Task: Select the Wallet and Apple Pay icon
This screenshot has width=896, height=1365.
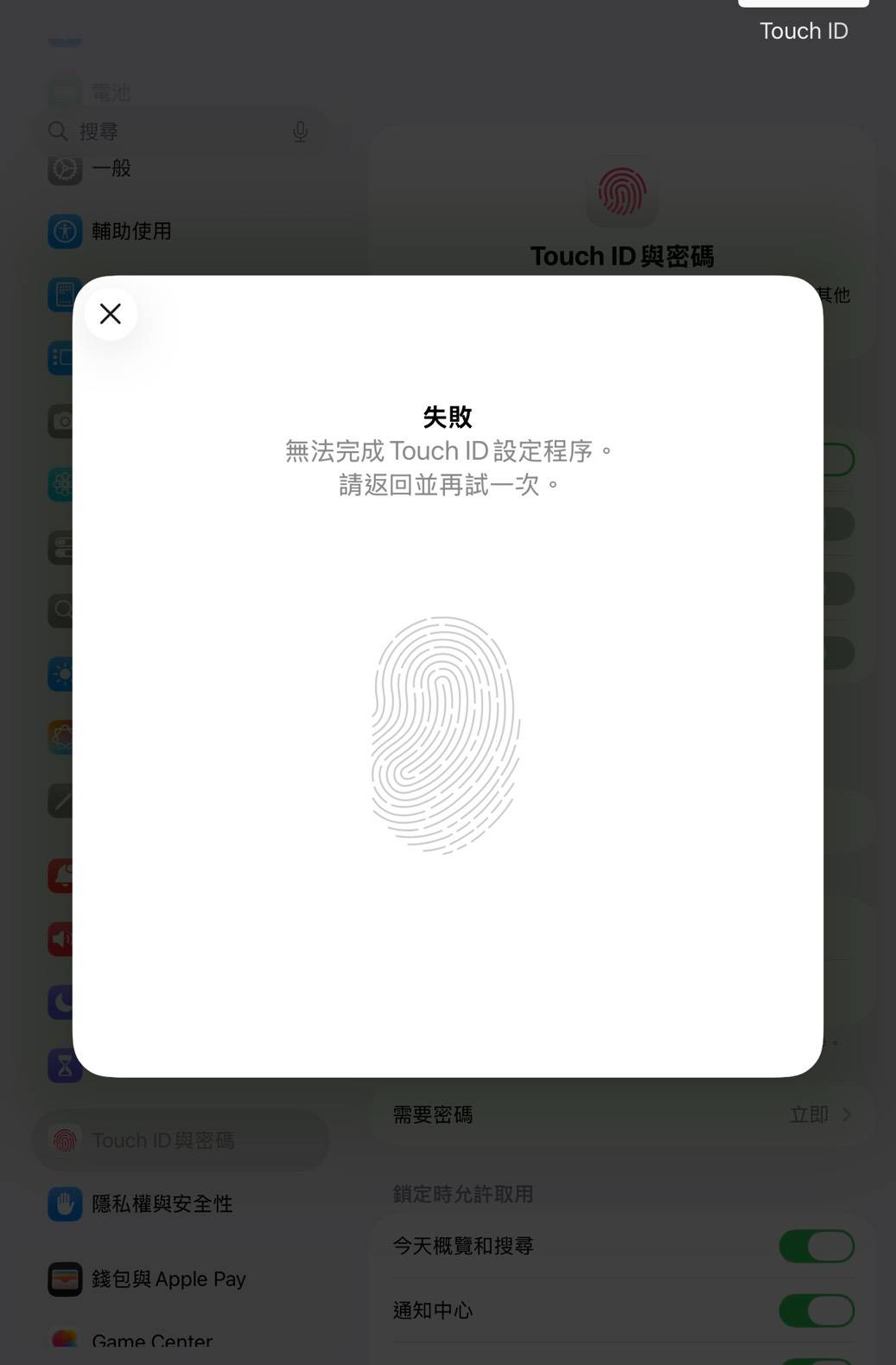Action: pos(63,1279)
